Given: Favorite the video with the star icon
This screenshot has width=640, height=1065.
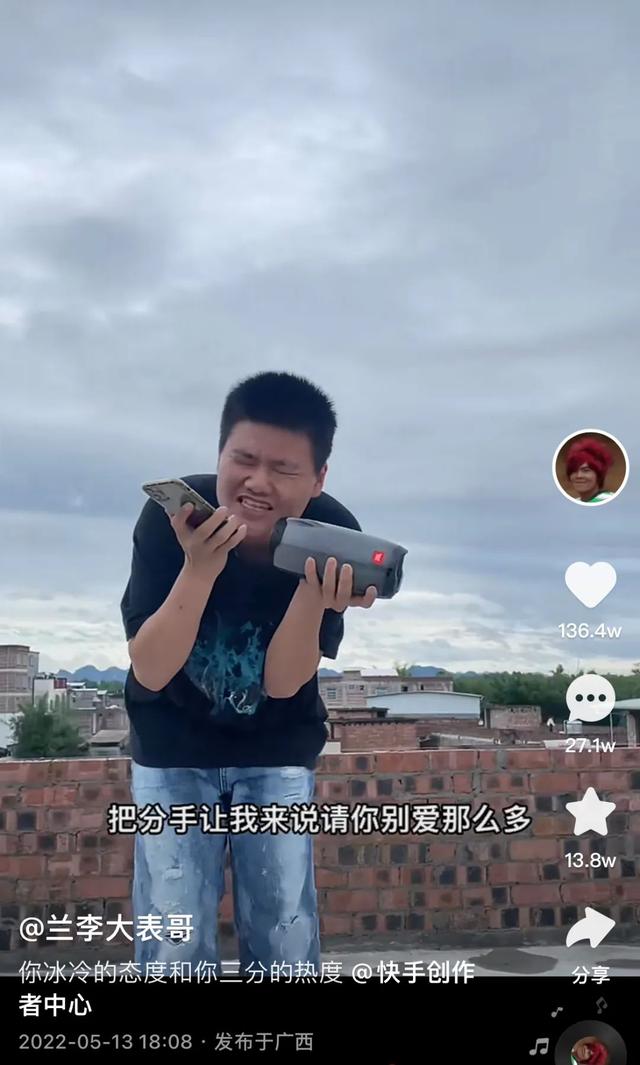Looking at the screenshot, I should click(590, 812).
